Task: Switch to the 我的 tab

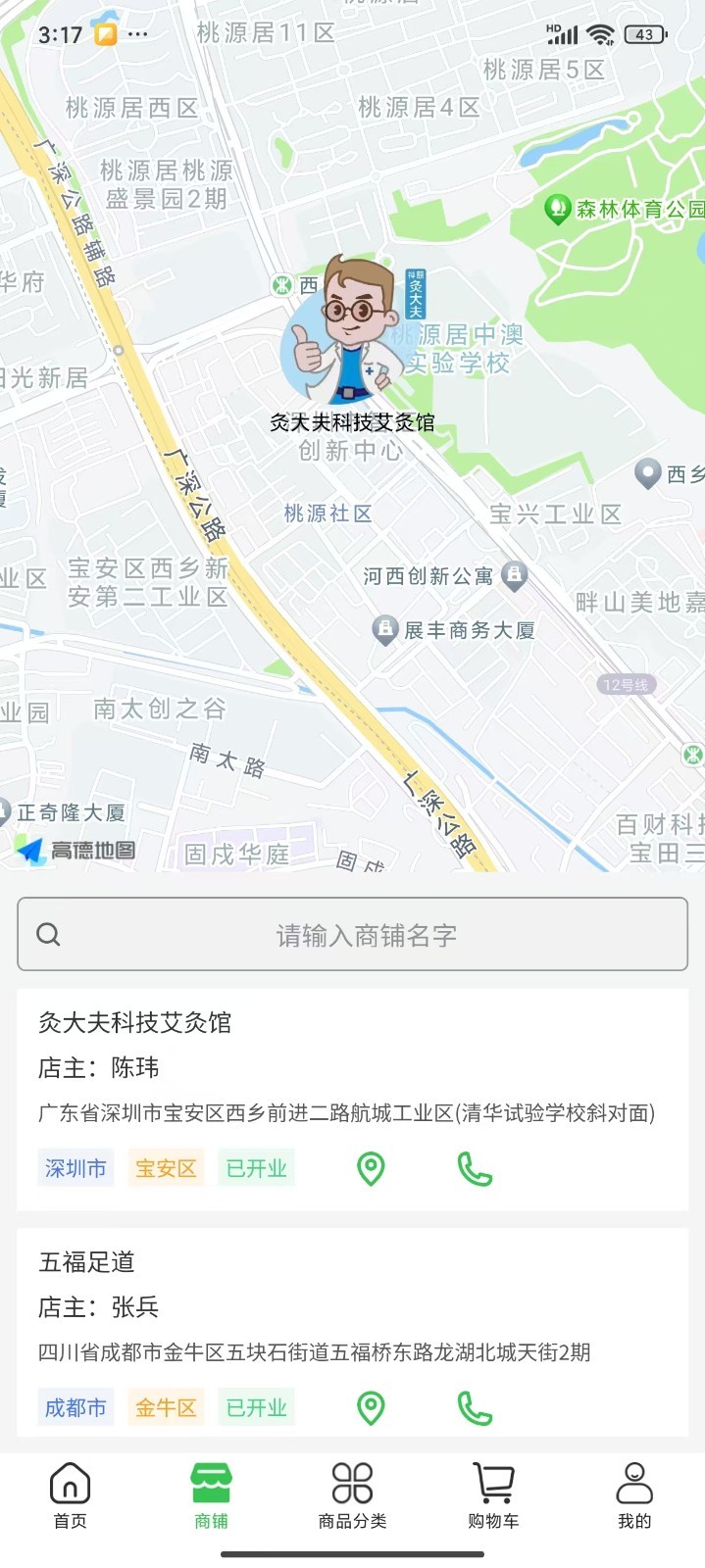Action: pos(634,1495)
